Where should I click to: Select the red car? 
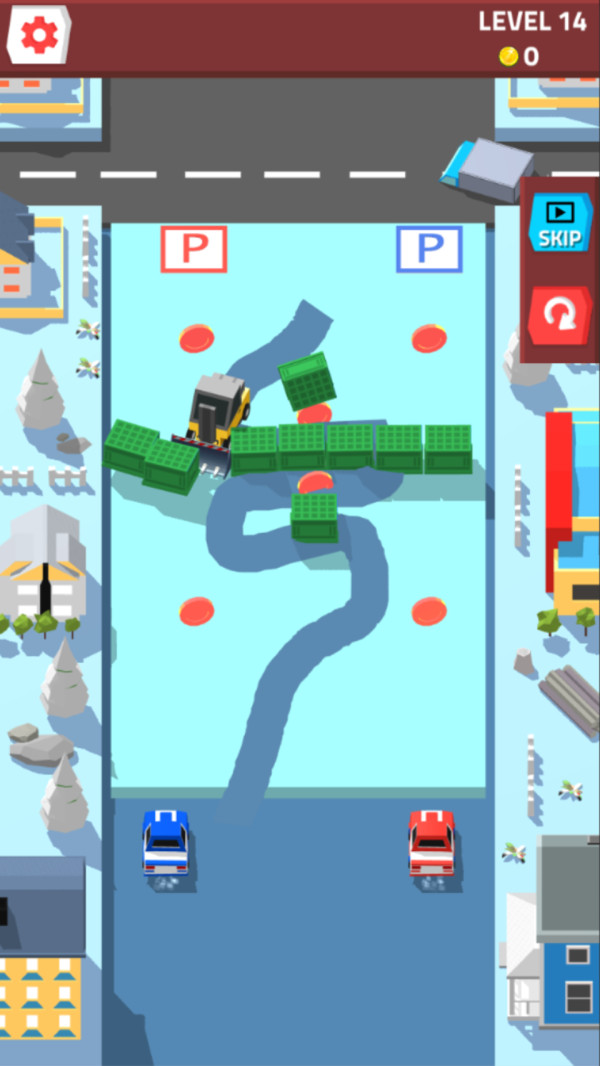pos(432,841)
